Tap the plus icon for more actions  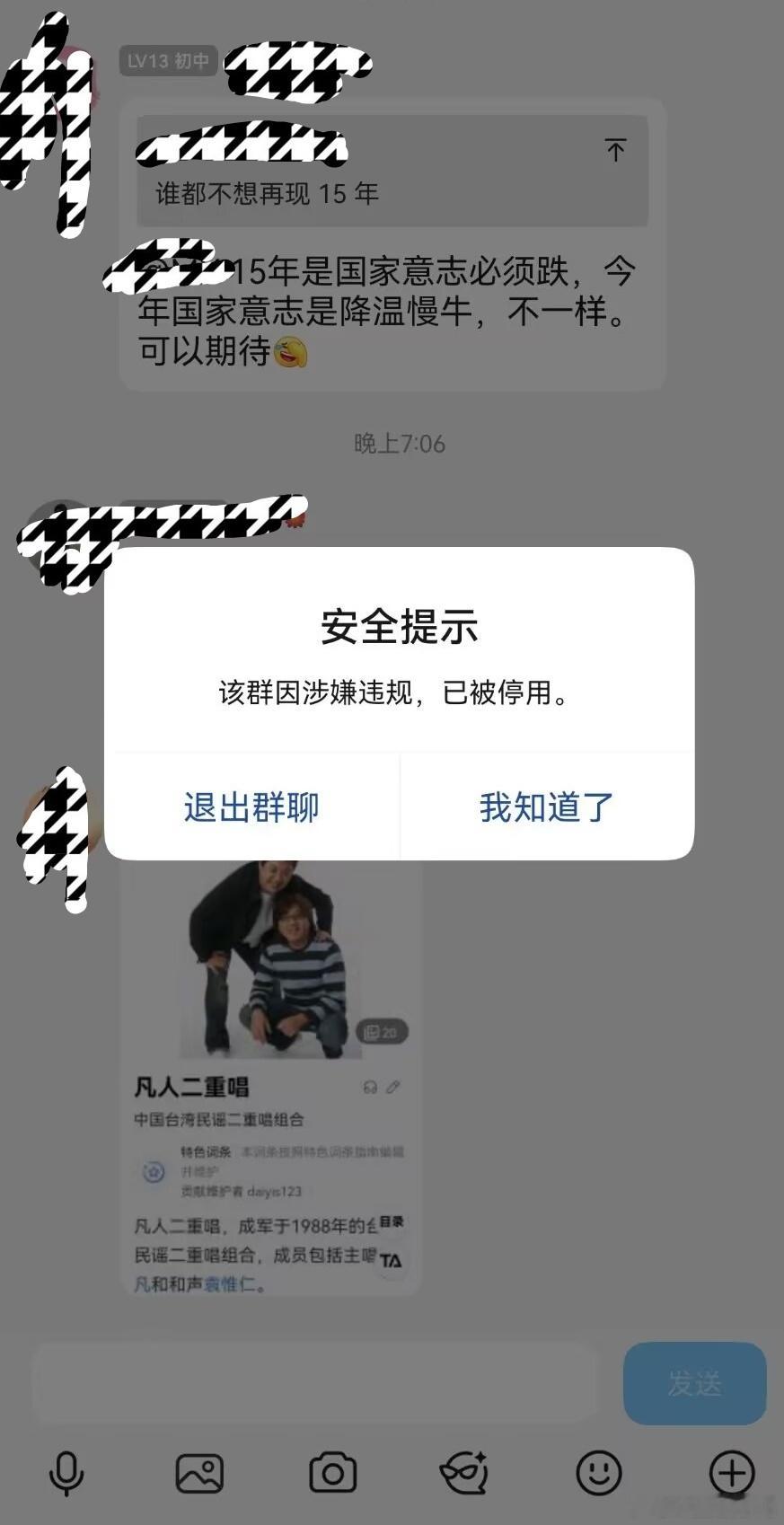click(731, 1472)
